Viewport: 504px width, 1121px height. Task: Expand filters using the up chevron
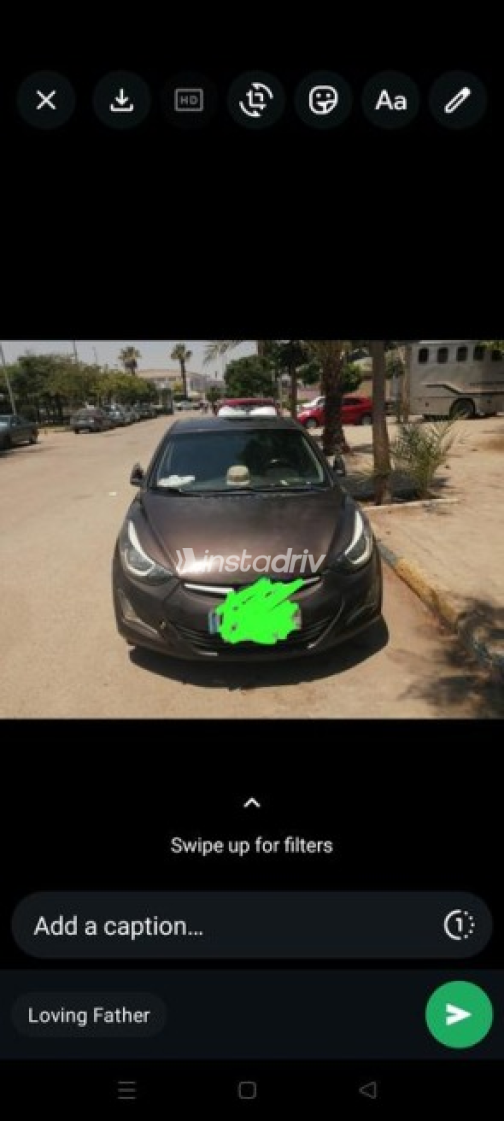(252, 803)
